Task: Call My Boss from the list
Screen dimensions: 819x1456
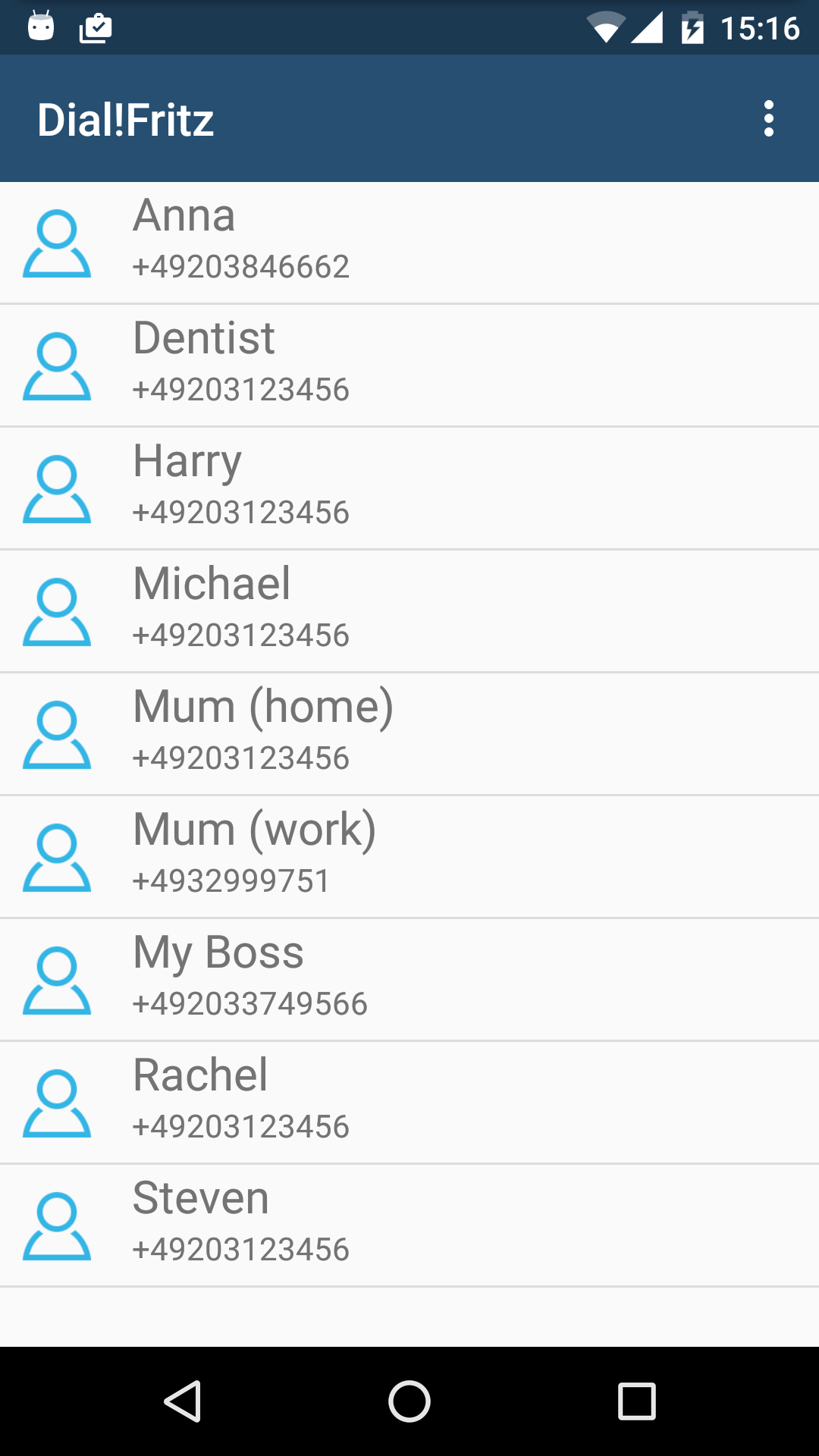Action: tap(409, 980)
